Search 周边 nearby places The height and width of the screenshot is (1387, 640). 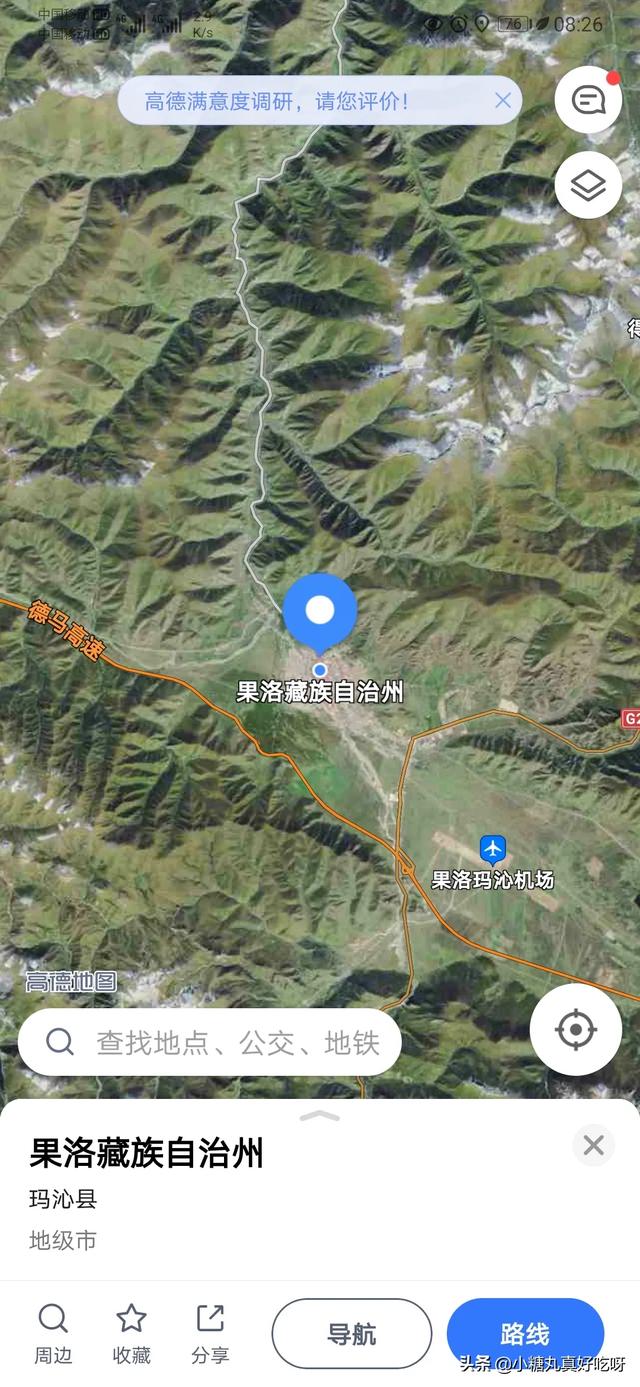(52, 1333)
